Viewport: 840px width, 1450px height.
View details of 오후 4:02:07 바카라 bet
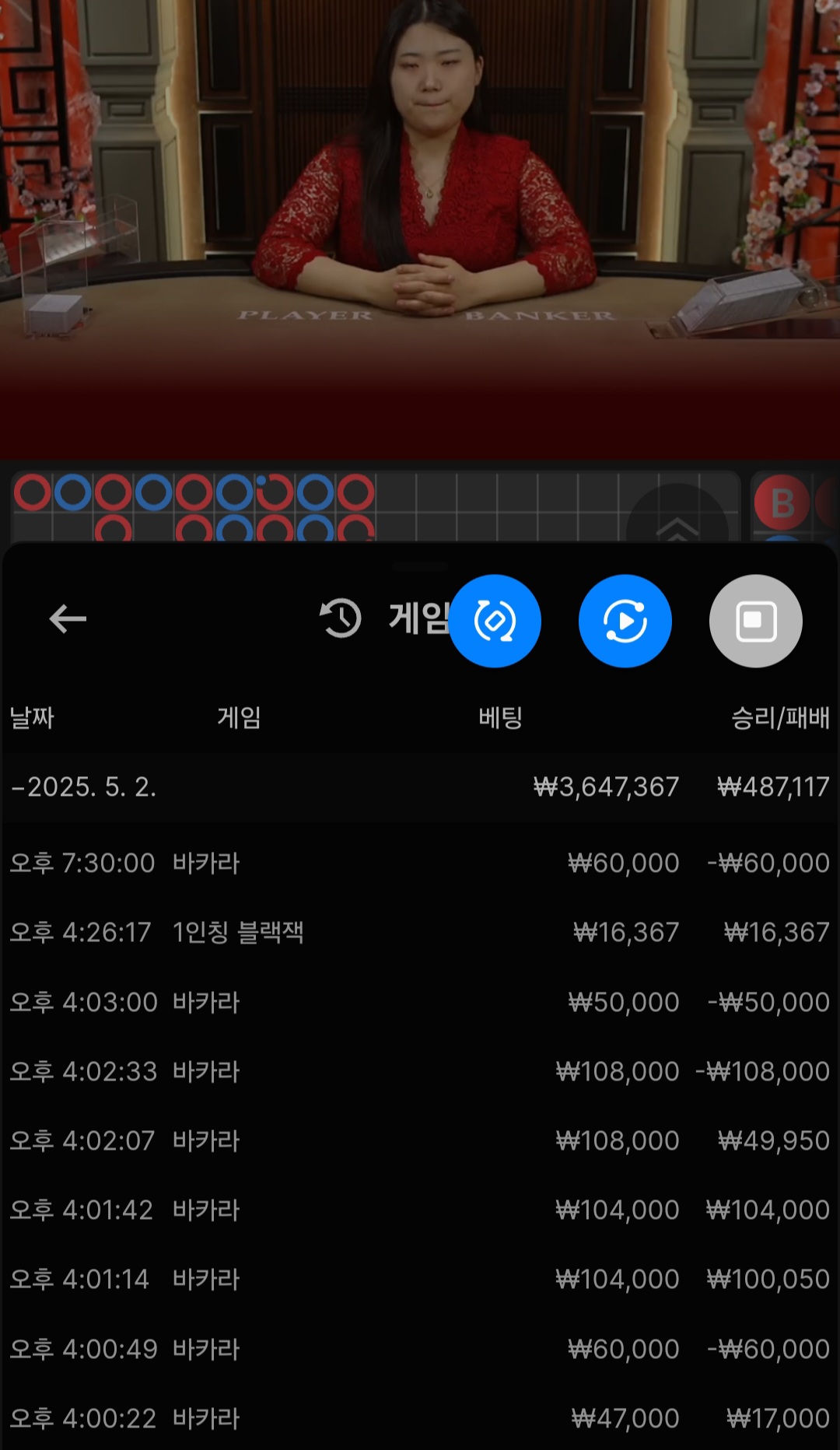420,1140
